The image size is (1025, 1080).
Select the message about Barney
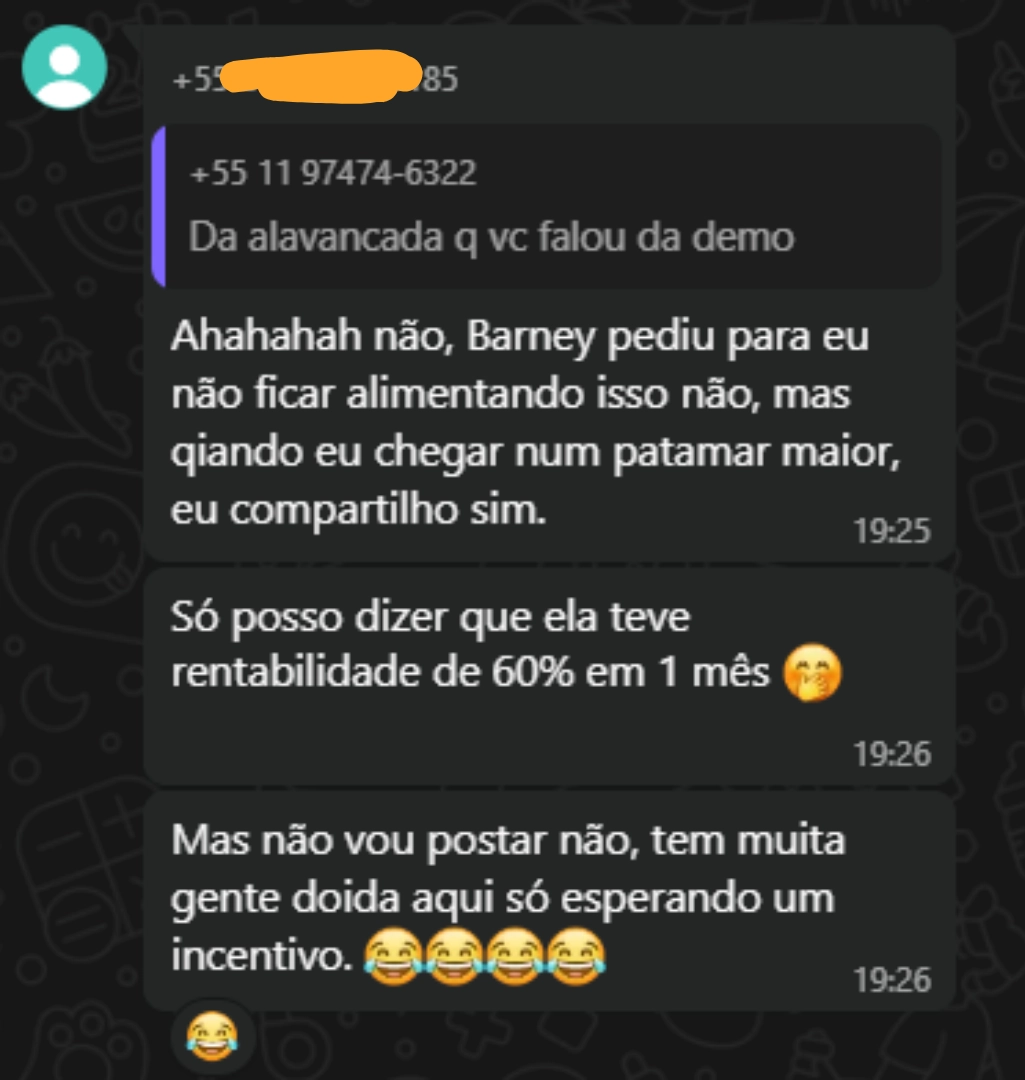pyautogui.click(x=540, y=420)
